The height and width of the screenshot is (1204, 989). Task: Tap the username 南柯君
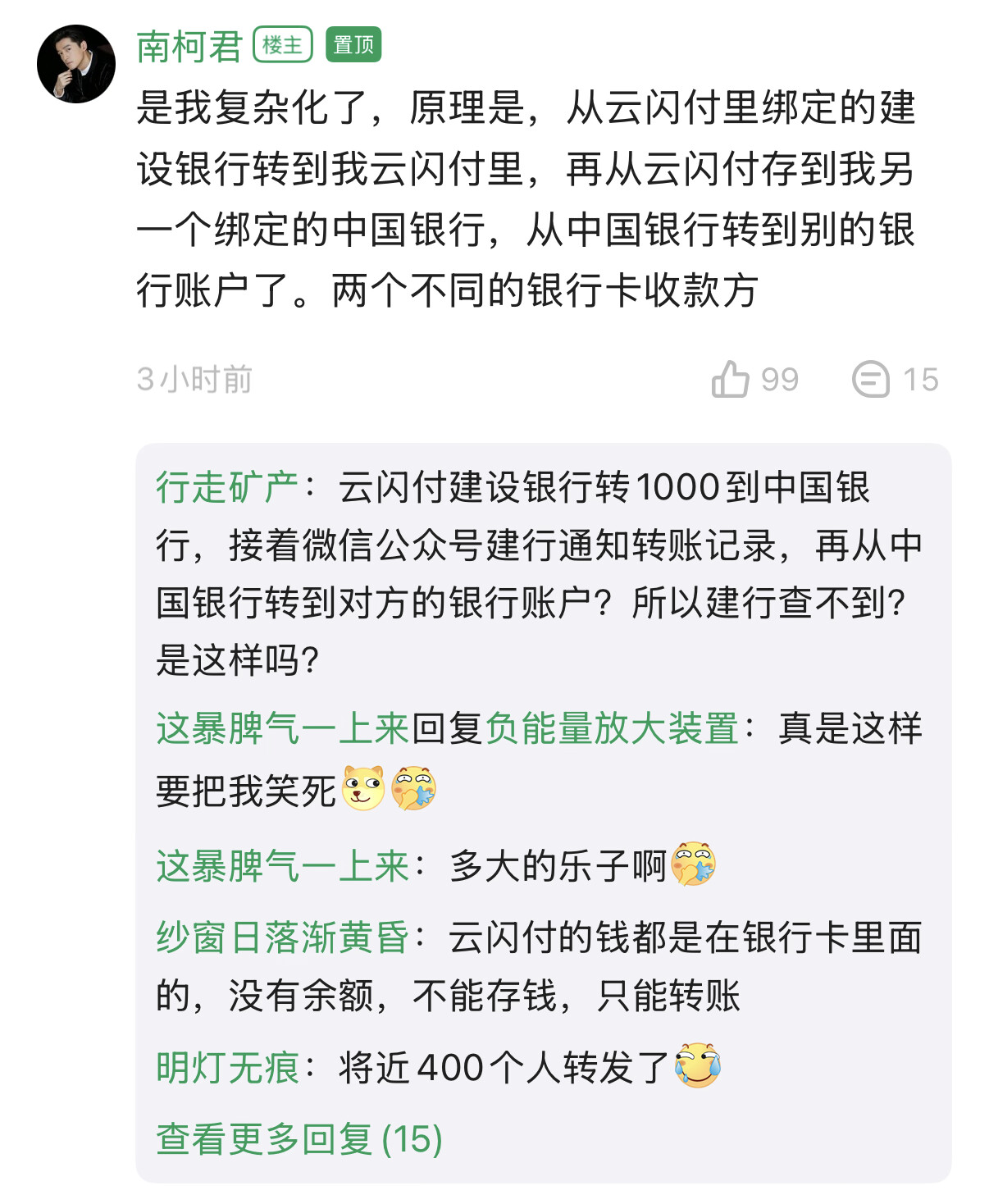point(189,46)
